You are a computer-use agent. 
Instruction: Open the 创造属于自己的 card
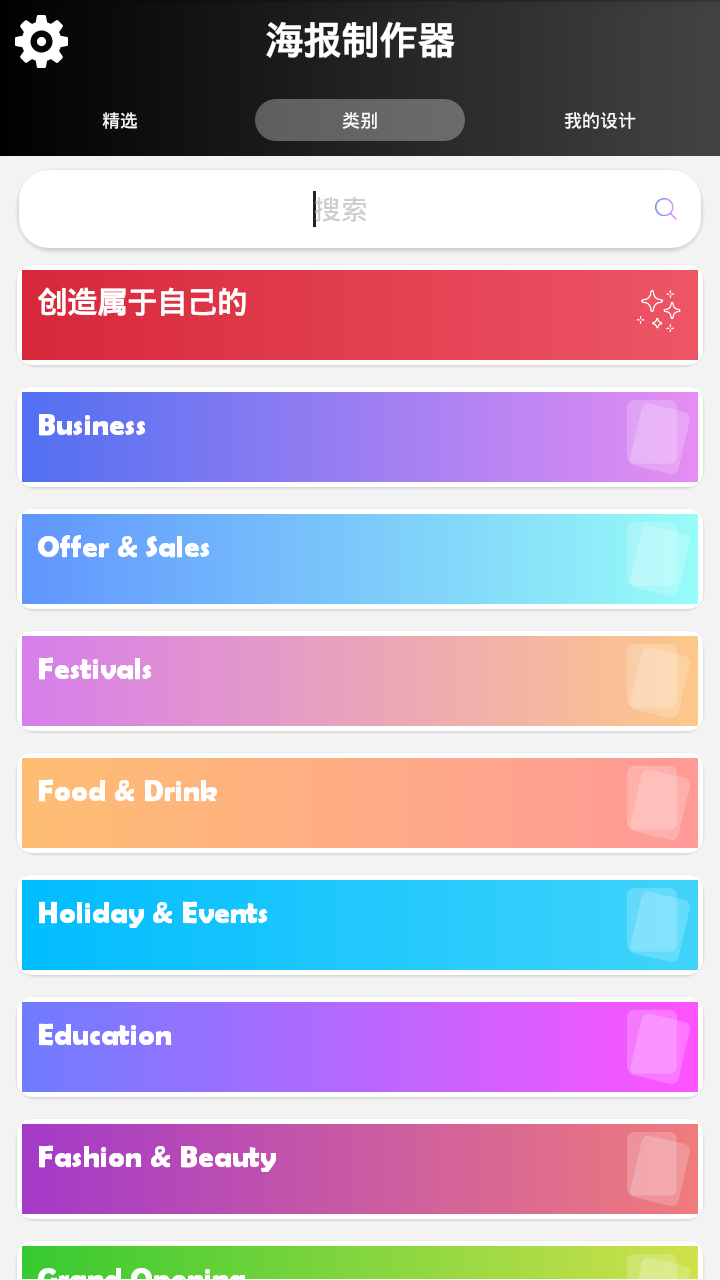tap(360, 315)
